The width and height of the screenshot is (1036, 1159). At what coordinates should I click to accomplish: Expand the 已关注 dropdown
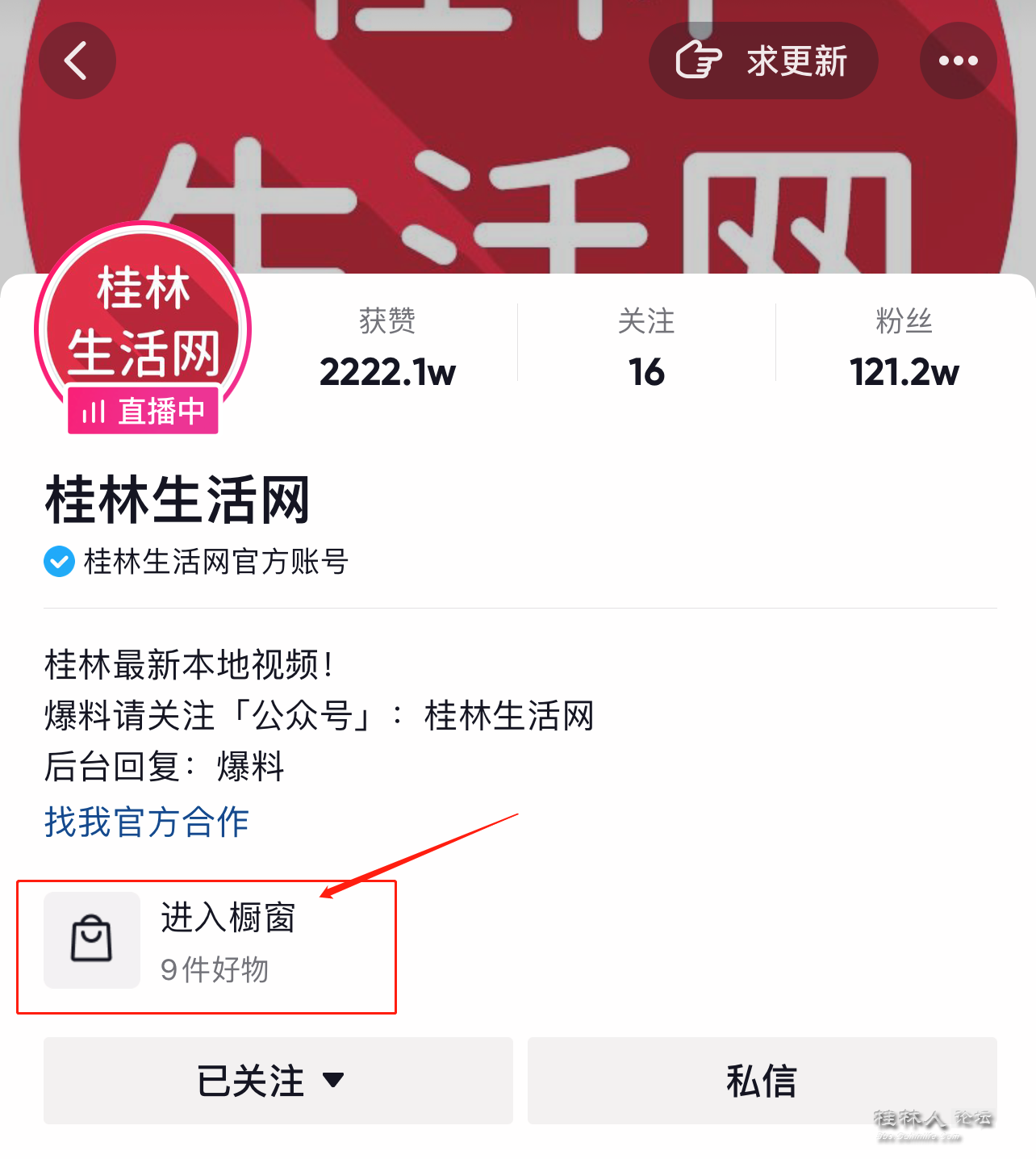coord(278,1080)
